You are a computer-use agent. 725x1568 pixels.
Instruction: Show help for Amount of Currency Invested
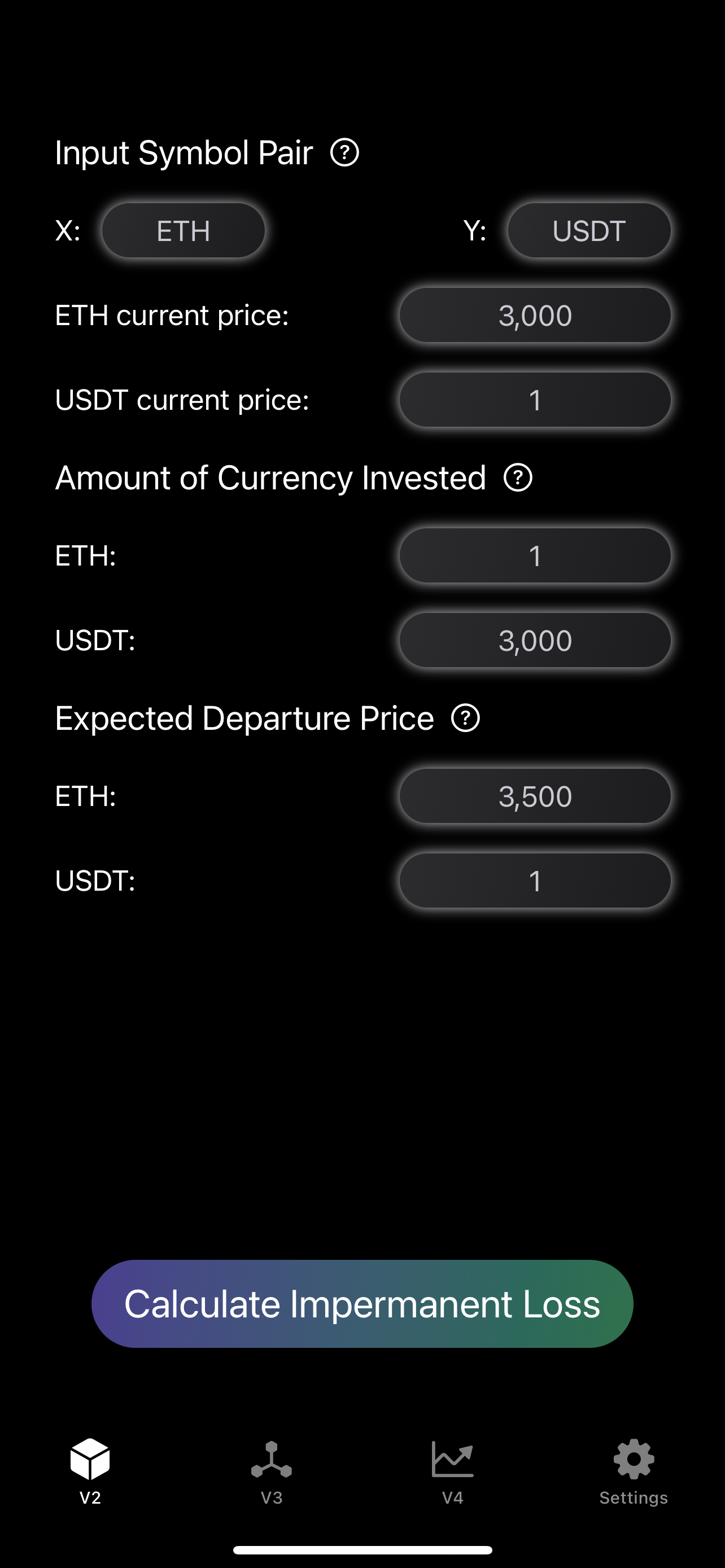coord(518,478)
